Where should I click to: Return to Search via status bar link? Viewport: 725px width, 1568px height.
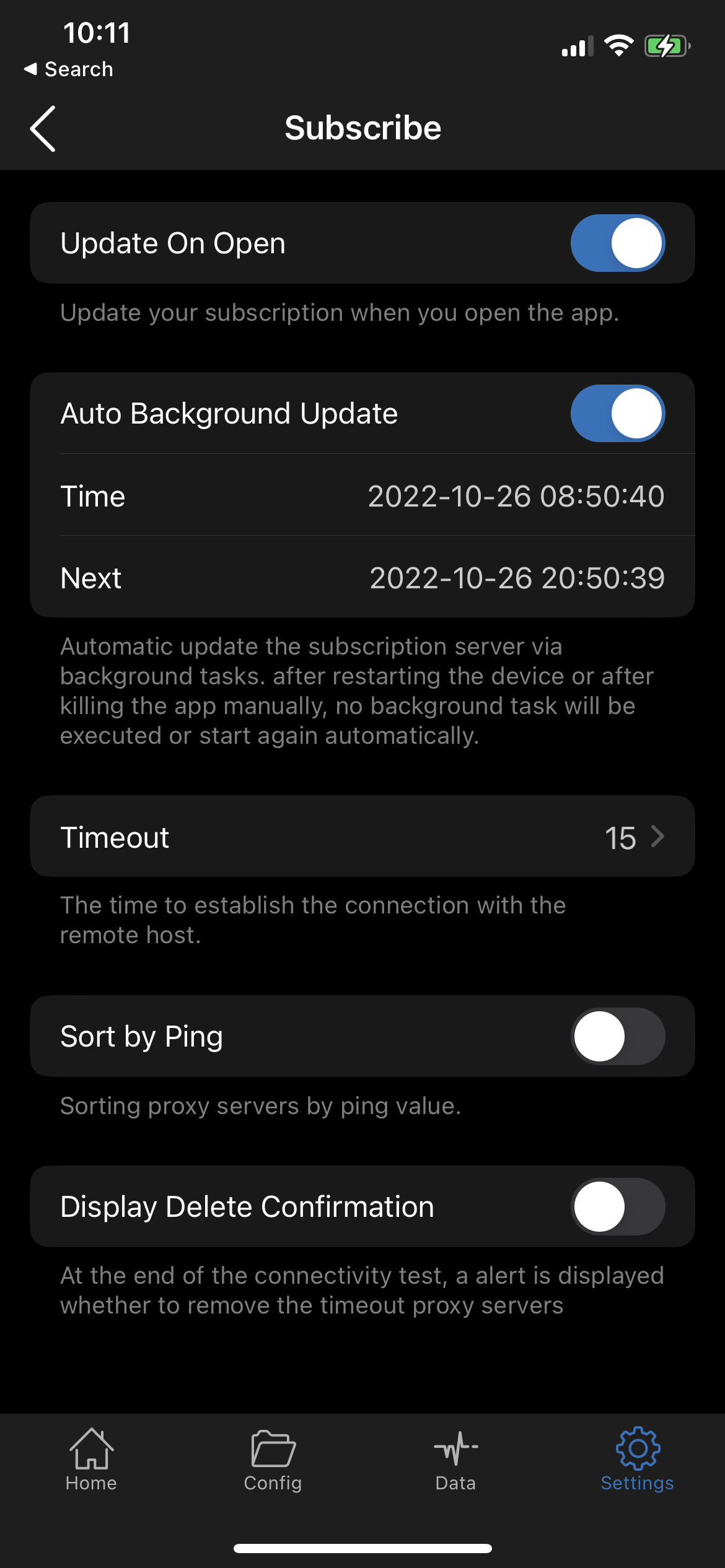click(69, 69)
